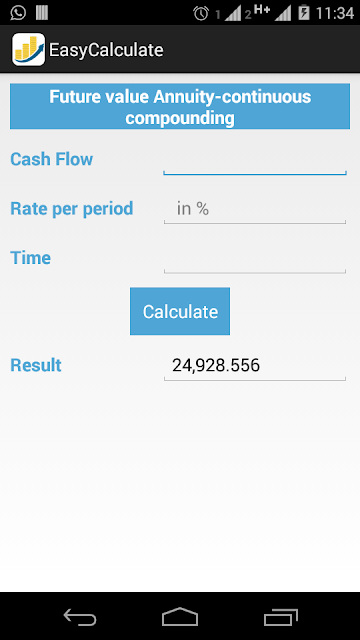Go back using the system back button
Image resolution: width=360 pixels, height=640 pixels.
pos(80,617)
